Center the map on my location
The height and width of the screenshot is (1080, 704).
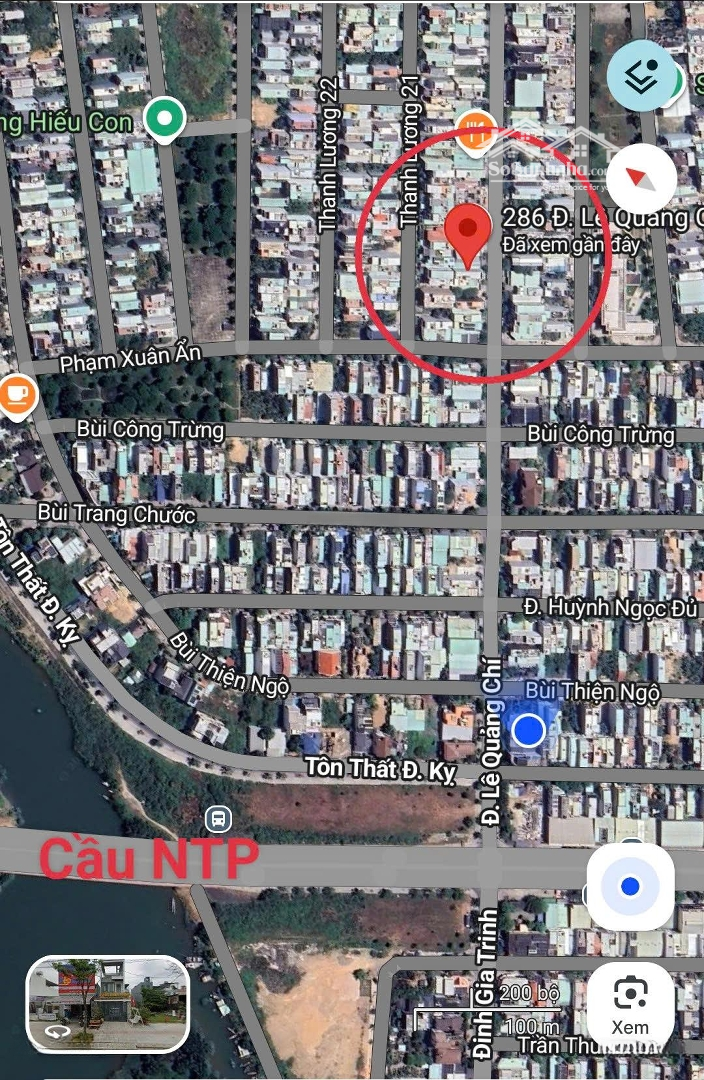pos(629,886)
